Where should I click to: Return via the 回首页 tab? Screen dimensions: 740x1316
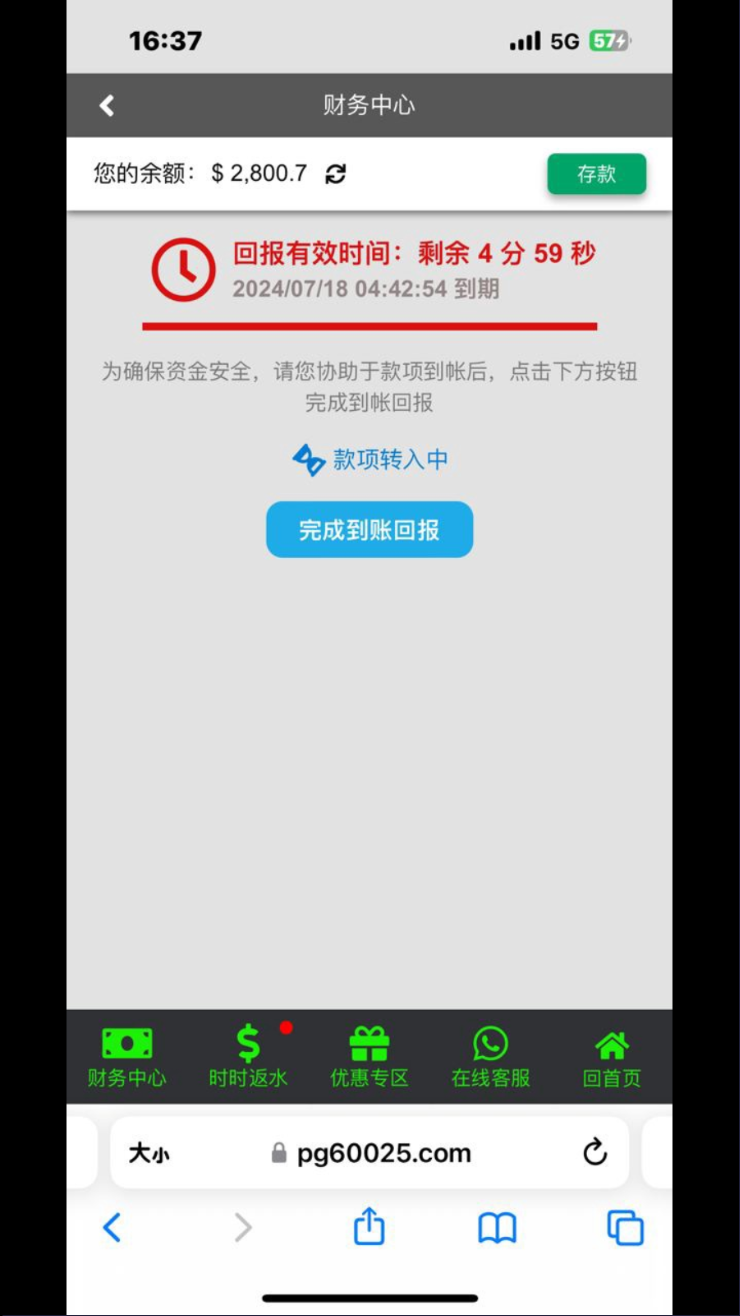tap(611, 1058)
